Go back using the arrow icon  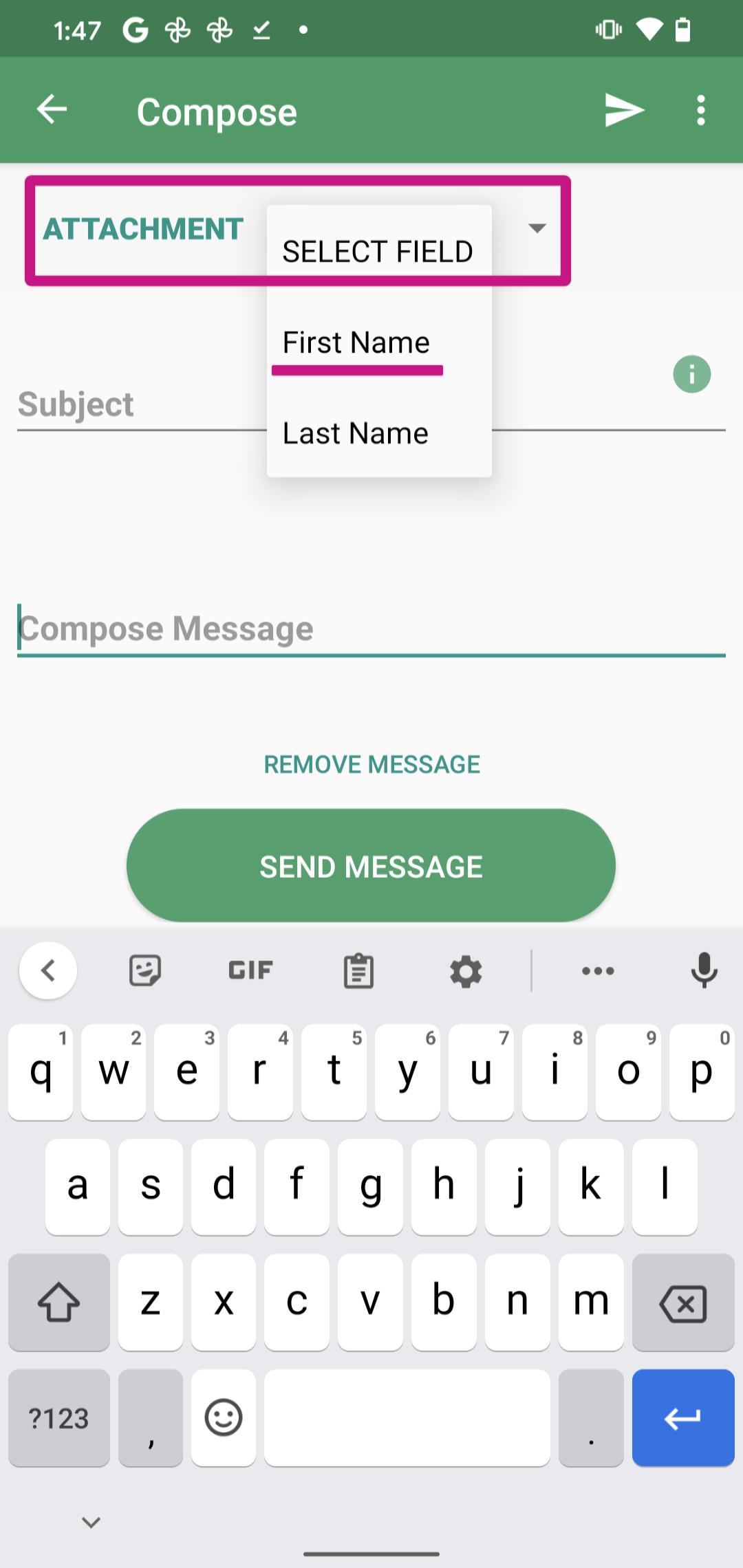click(52, 109)
